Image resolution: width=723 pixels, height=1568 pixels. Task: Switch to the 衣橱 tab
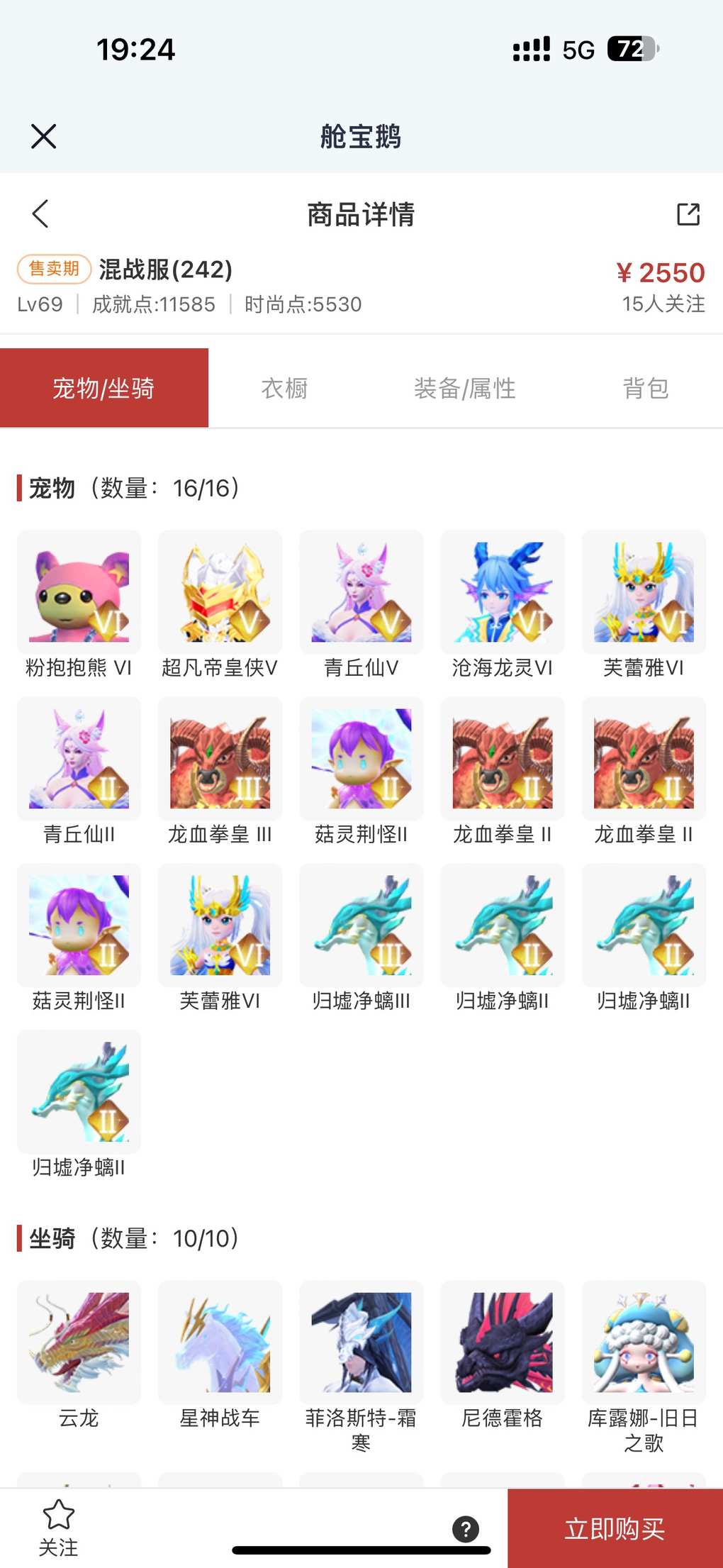(284, 388)
